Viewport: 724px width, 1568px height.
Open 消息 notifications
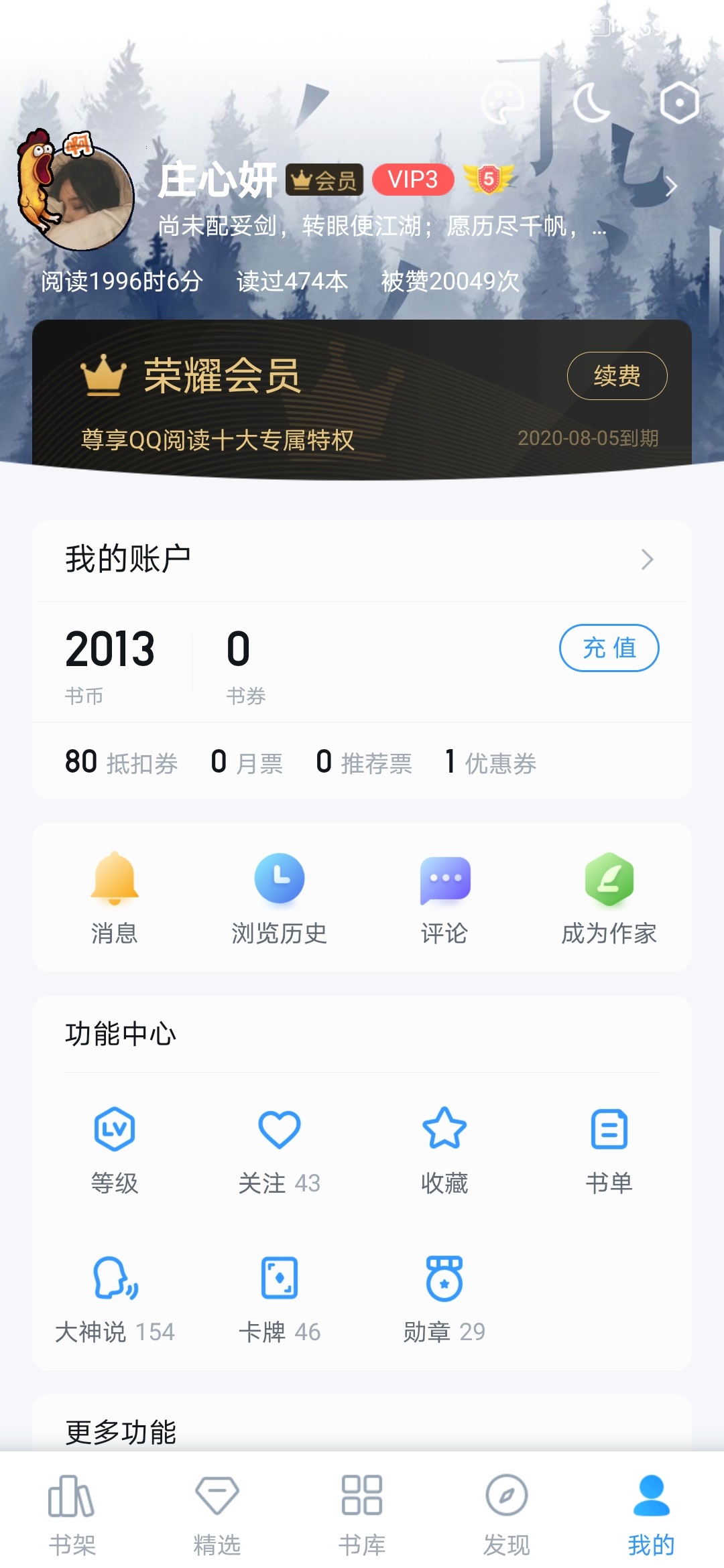(x=115, y=898)
